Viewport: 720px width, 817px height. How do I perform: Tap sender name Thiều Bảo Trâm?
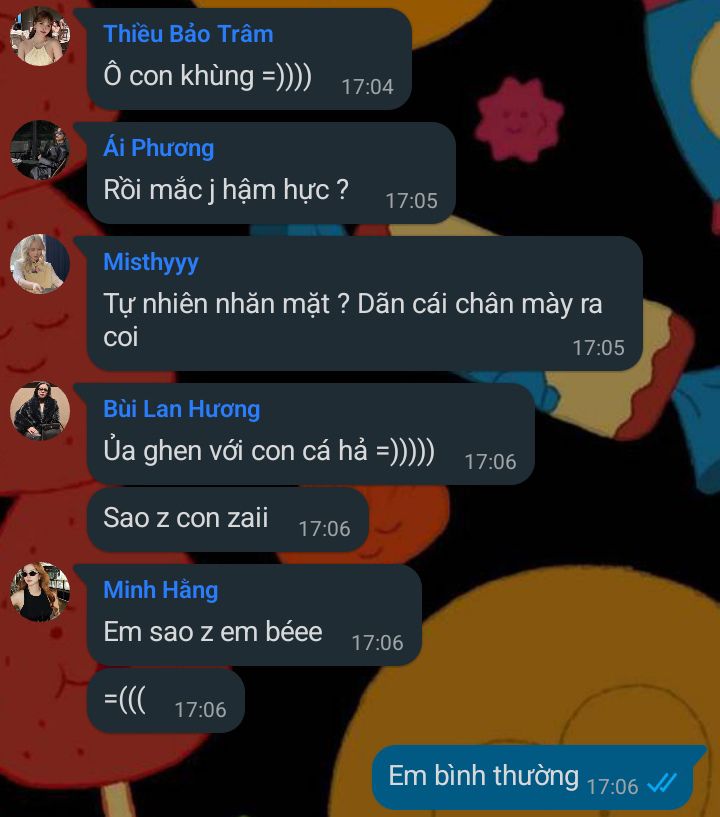click(x=187, y=34)
